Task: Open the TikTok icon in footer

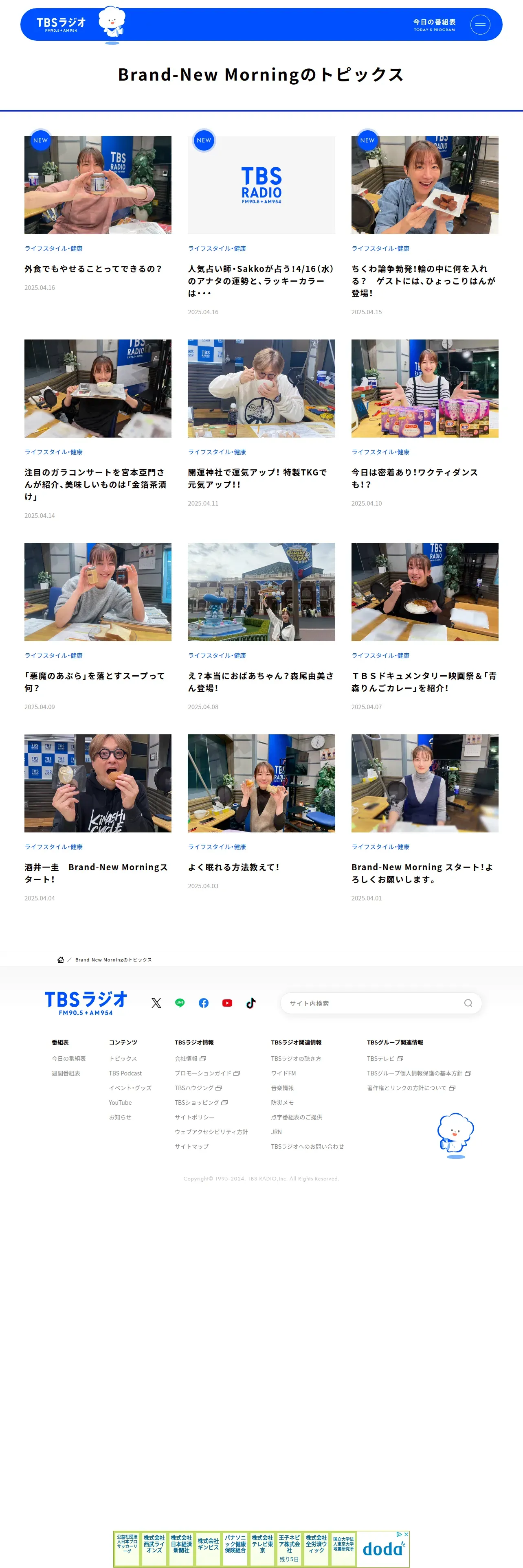Action: point(250,1003)
